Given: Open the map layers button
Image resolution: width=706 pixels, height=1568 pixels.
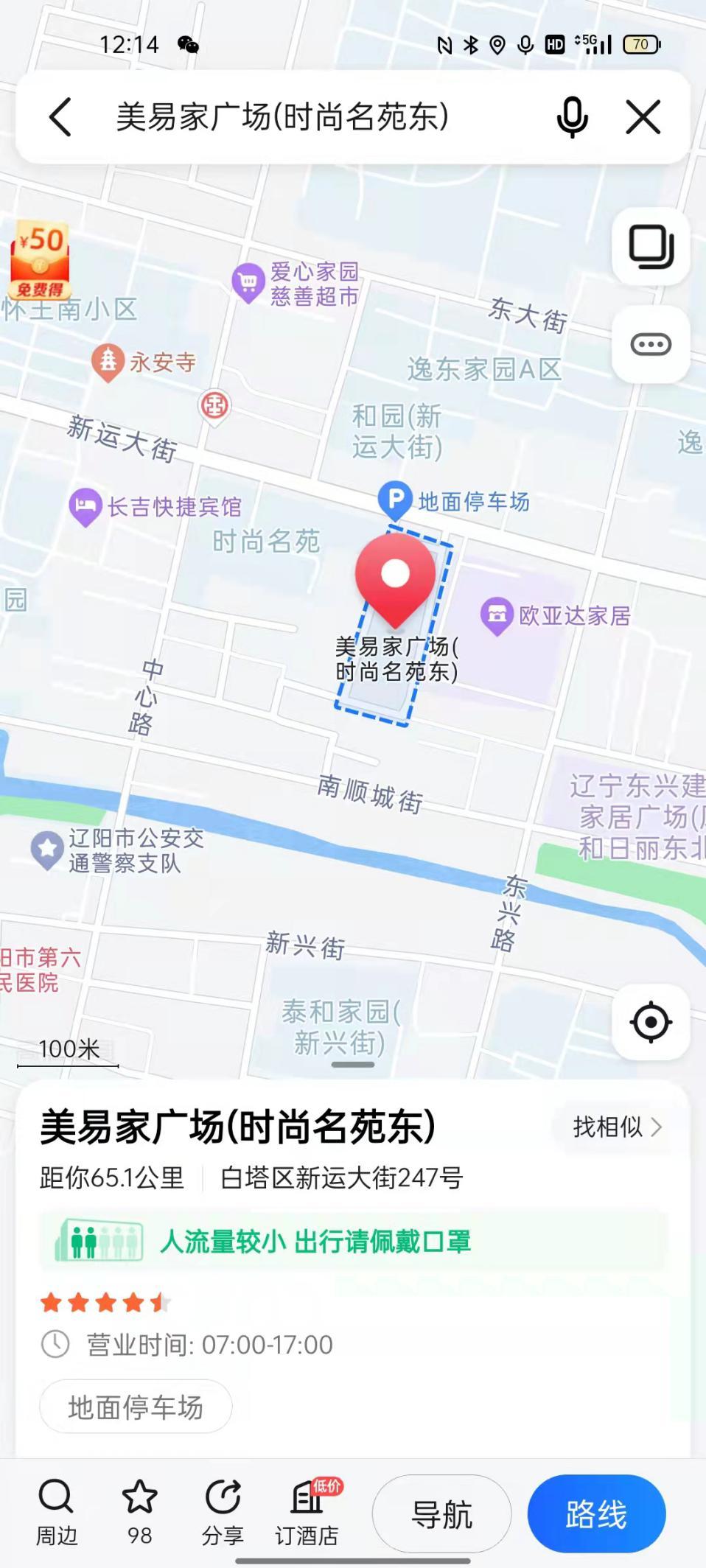Looking at the screenshot, I should tap(651, 247).
